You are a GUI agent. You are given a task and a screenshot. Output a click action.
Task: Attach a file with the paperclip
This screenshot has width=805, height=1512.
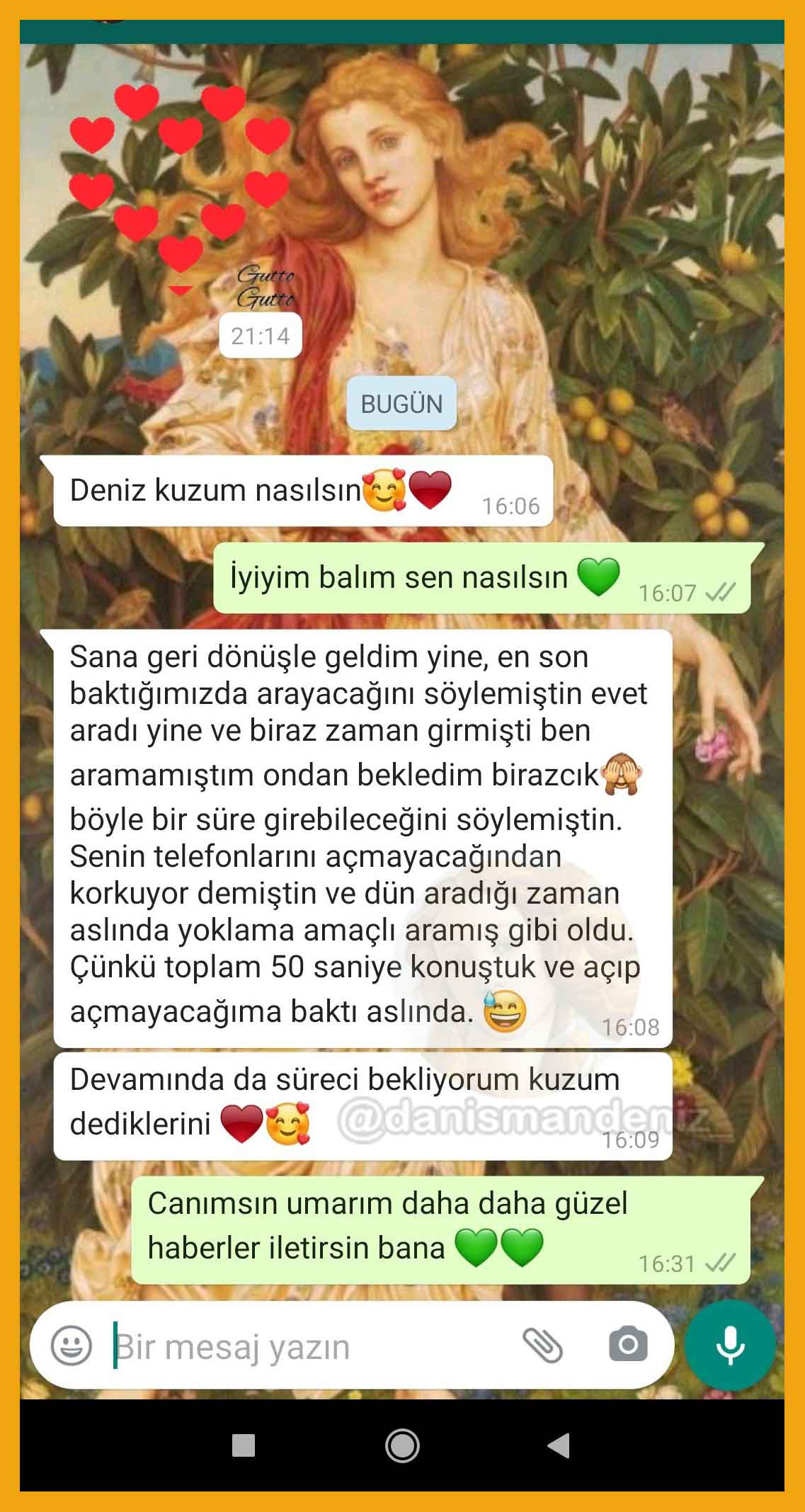(542, 1346)
